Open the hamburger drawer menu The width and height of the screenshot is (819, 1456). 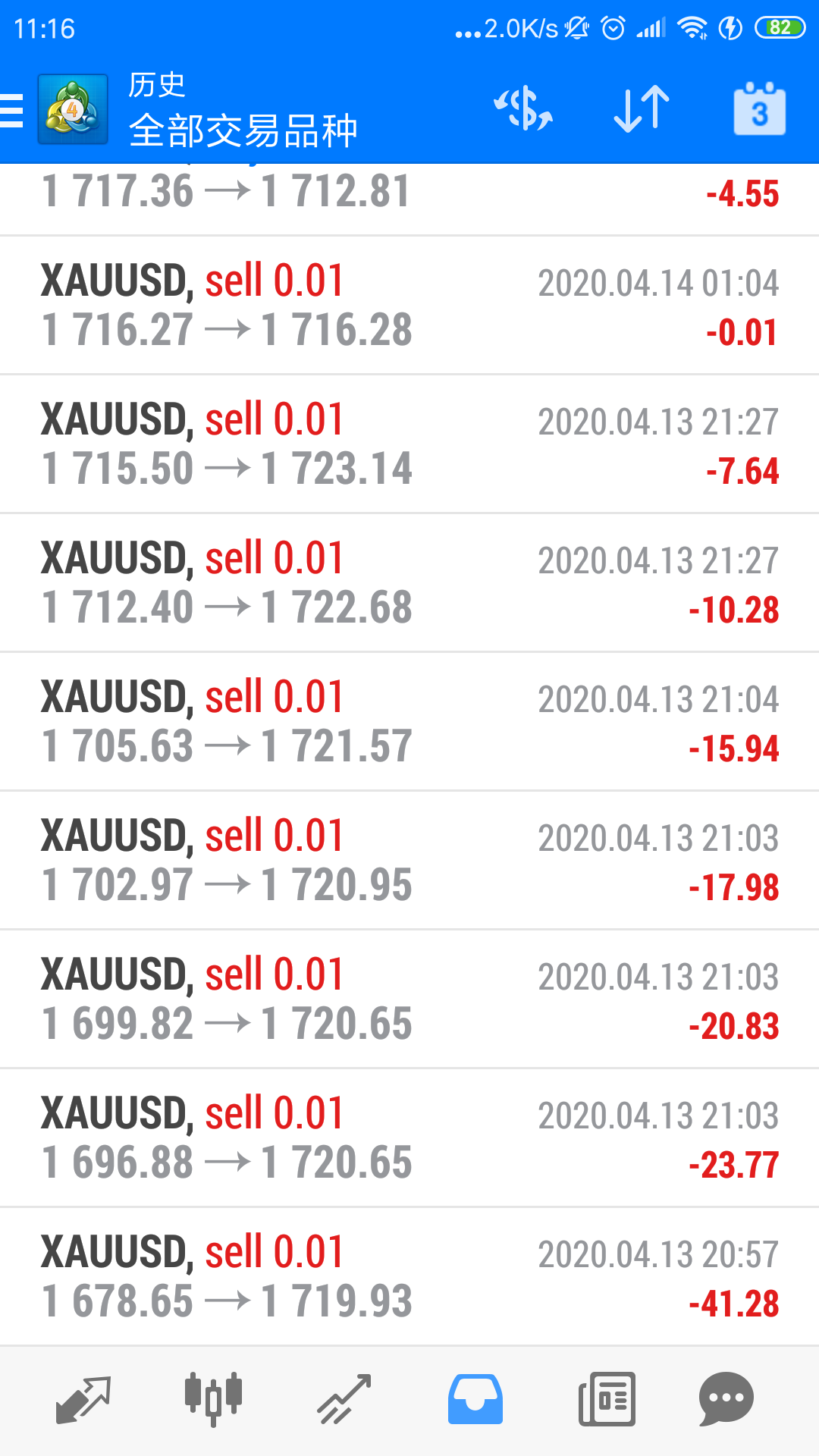[12, 111]
